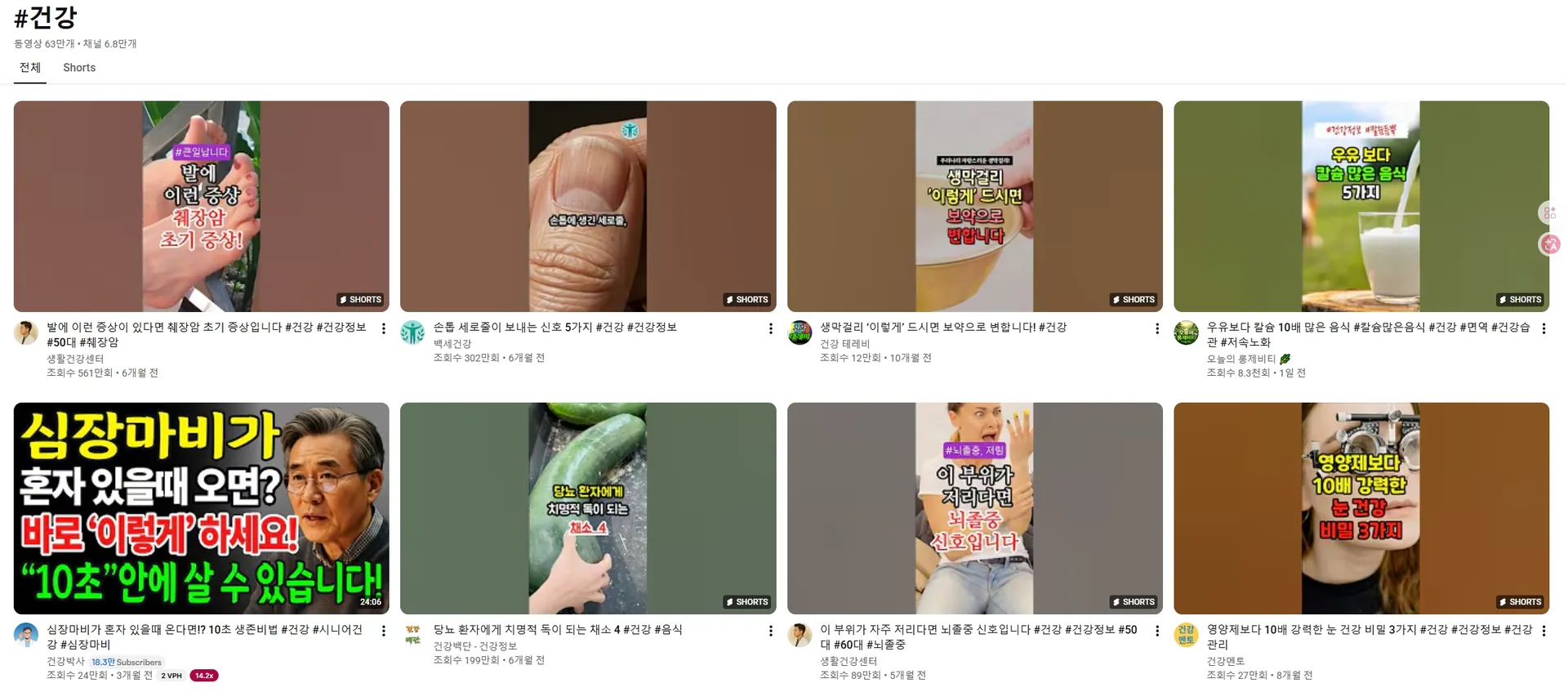The height and width of the screenshot is (692, 1568).
Task: Watch the 우유보다 칼슘 많은 음식 Short
Action: 1361,206
